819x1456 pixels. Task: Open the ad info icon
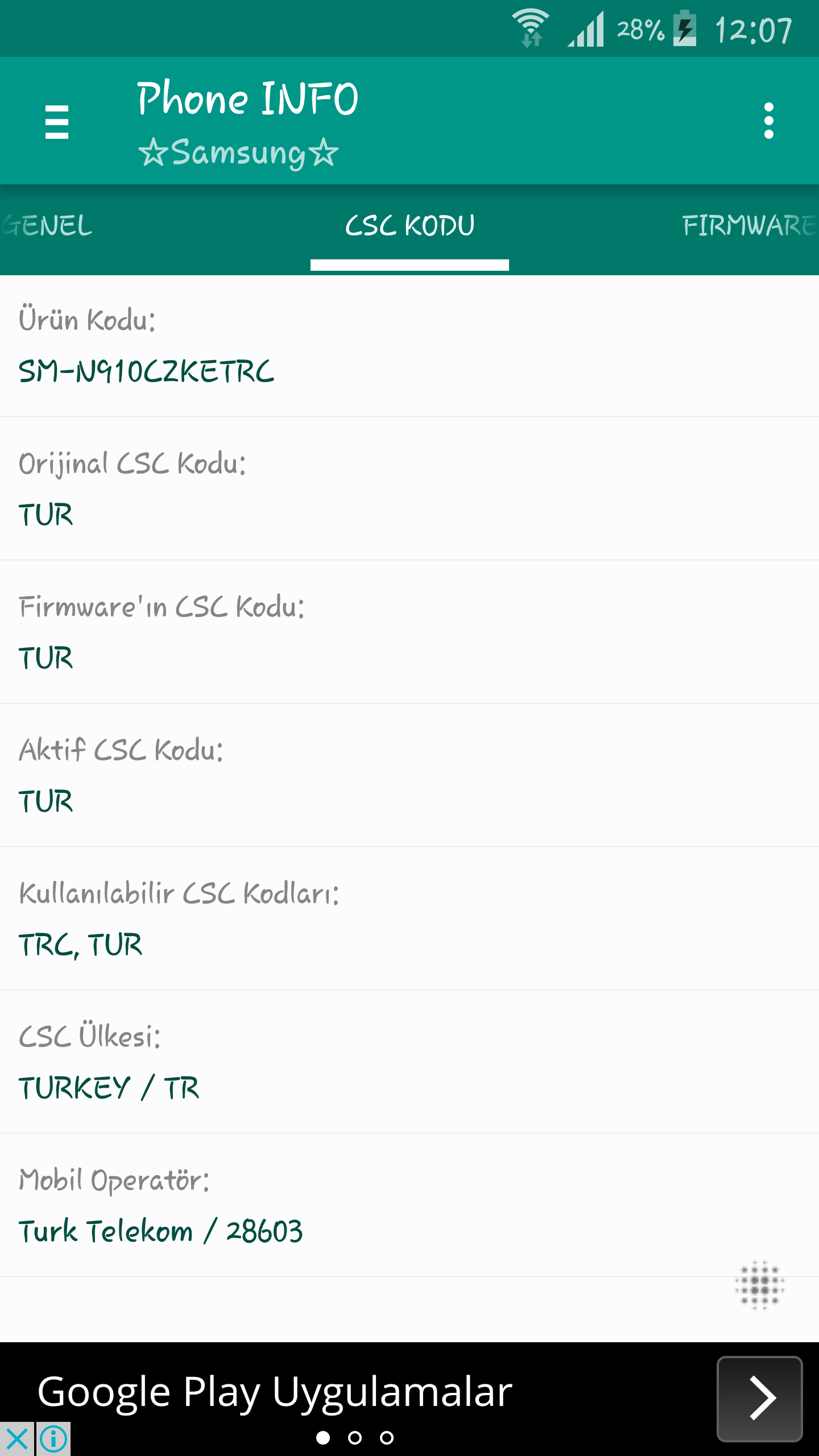tap(54, 1440)
